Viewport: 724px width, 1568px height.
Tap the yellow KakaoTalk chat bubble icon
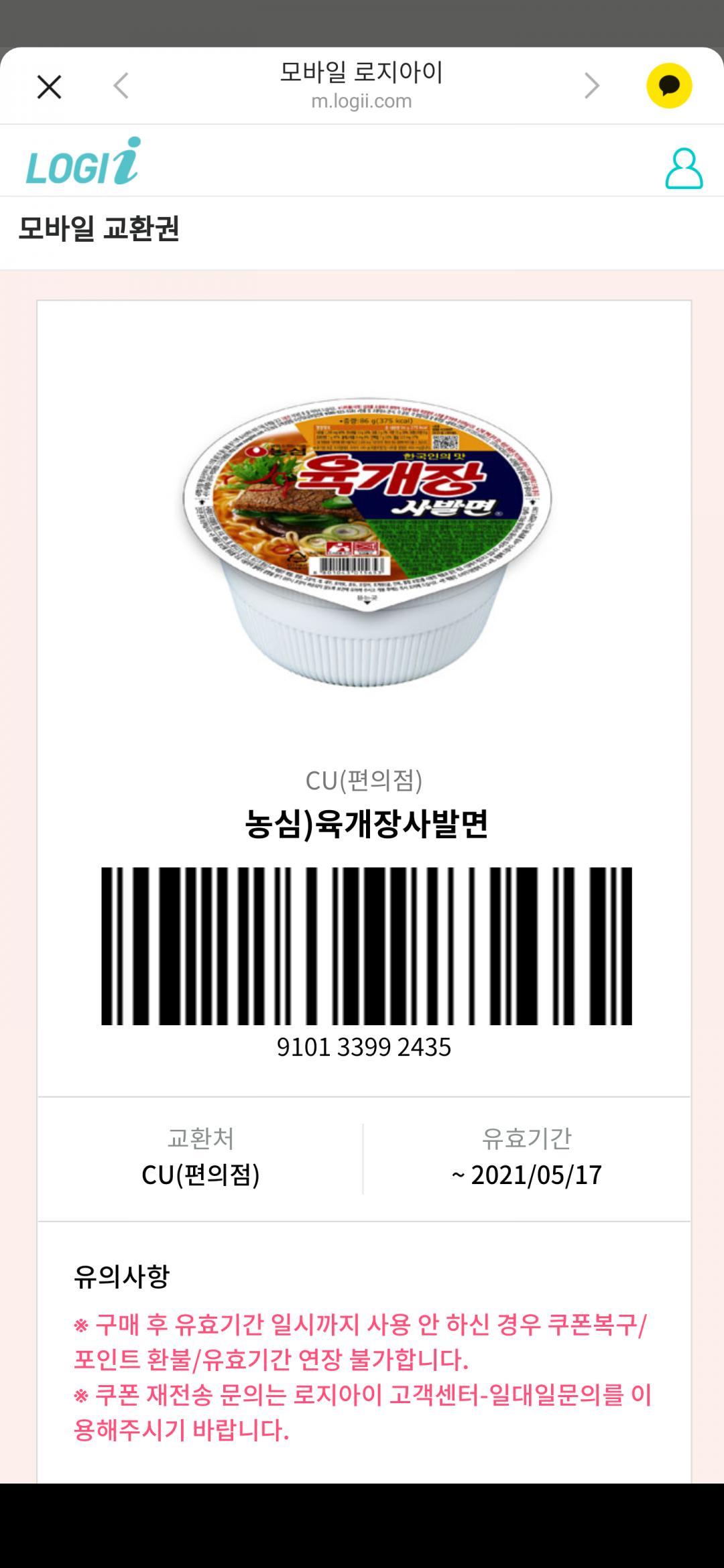click(669, 86)
